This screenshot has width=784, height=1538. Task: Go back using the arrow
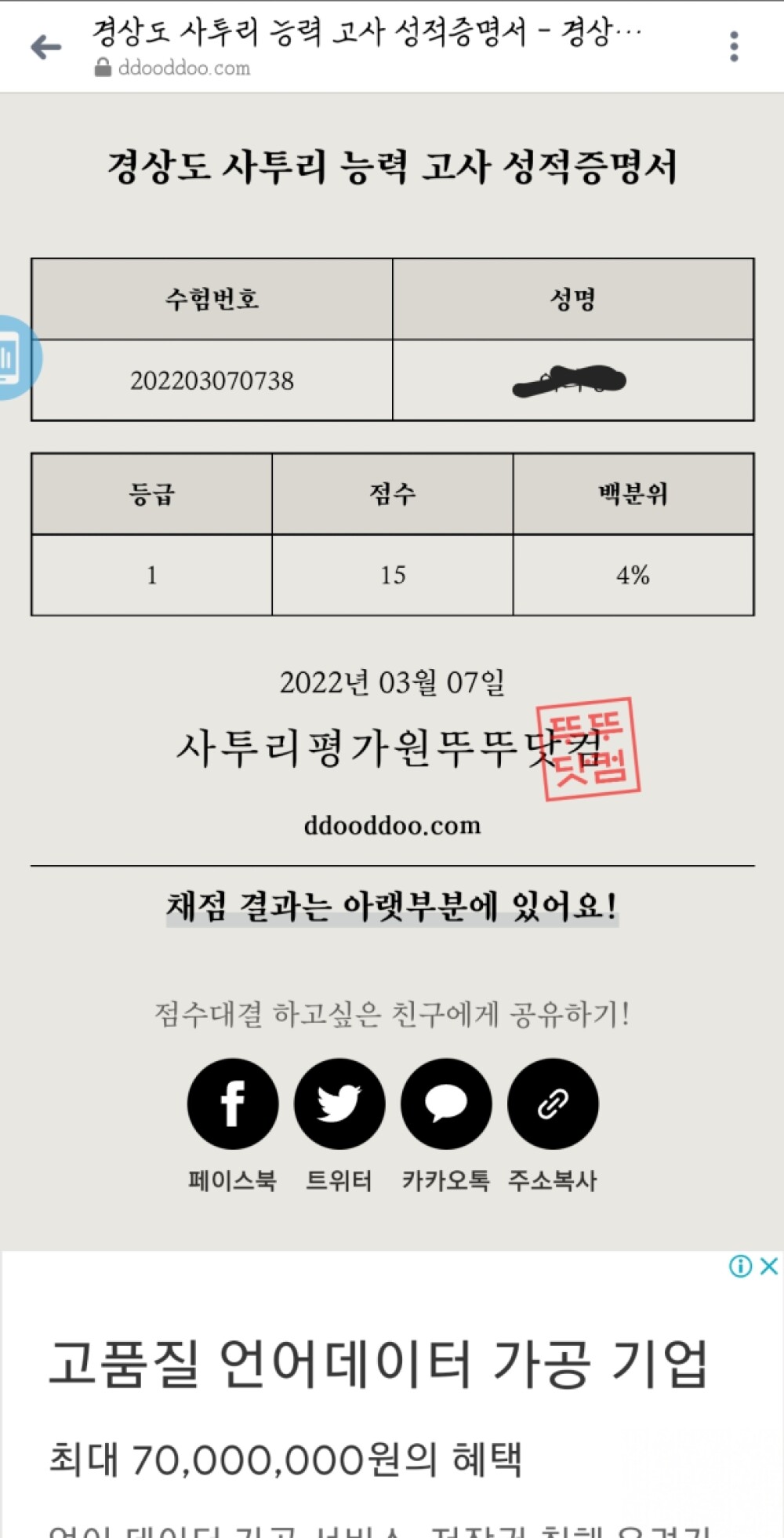pyautogui.click(x=45, y=47)
